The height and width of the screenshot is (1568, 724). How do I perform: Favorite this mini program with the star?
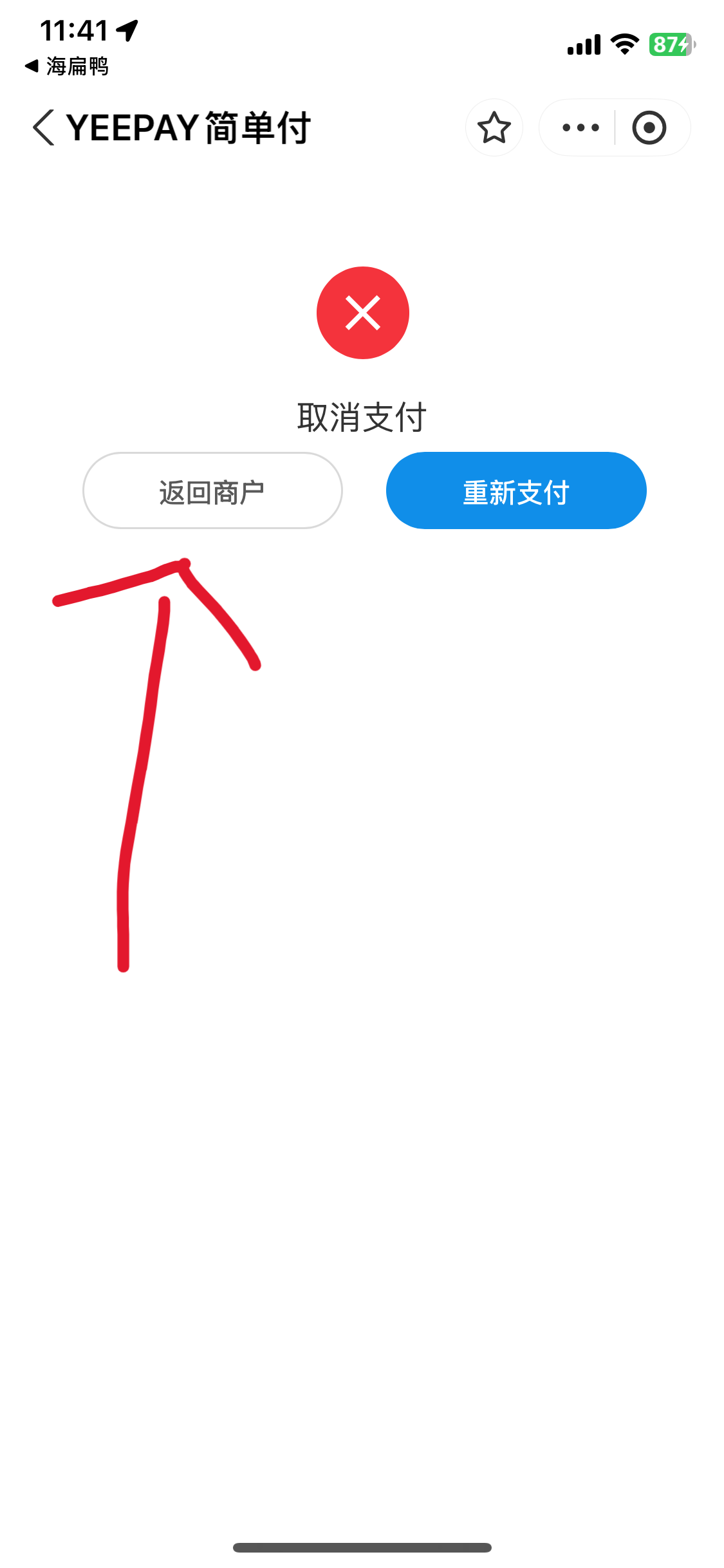[x=494, y=127]
